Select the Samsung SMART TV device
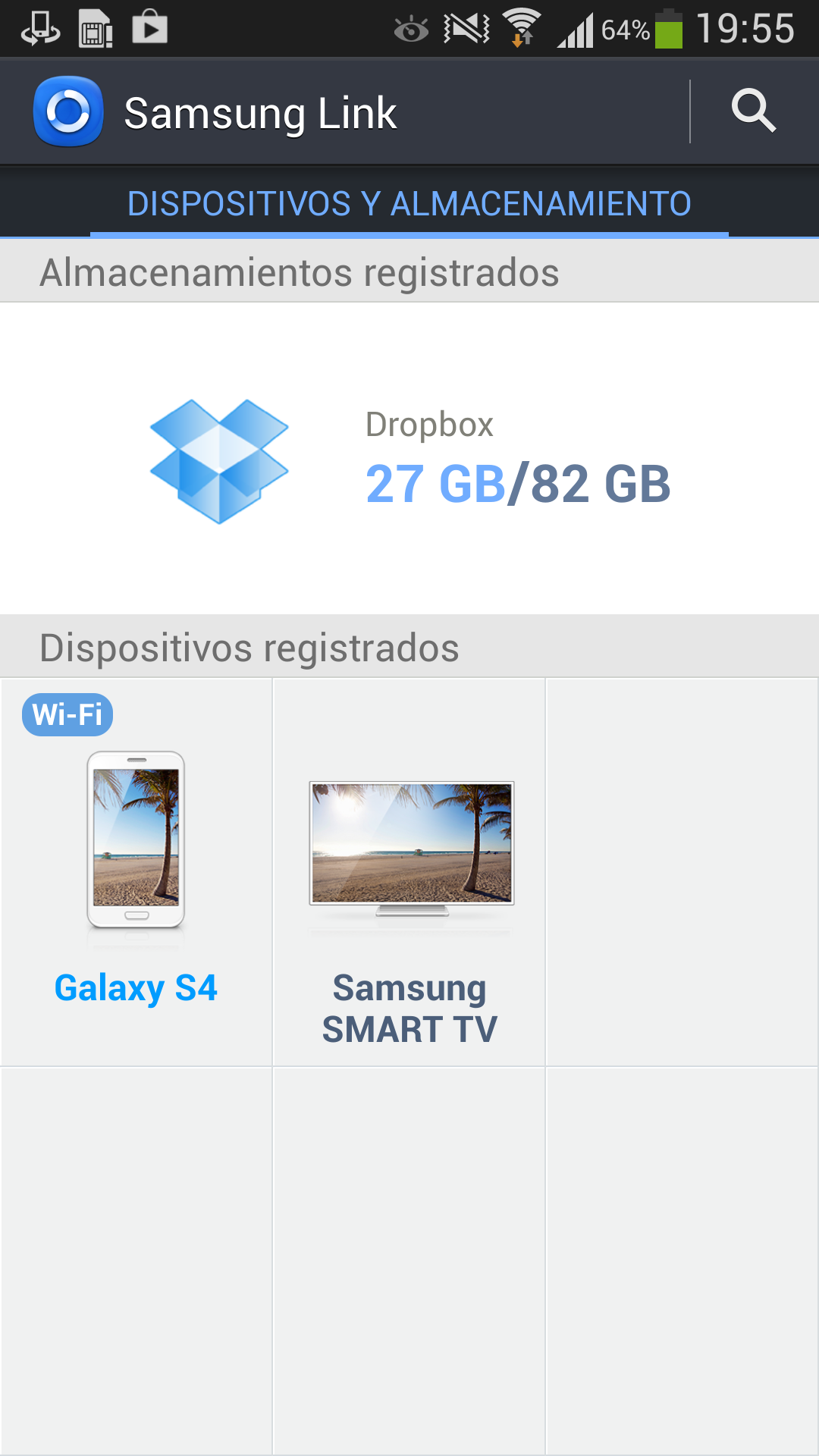 pos(409,872)
